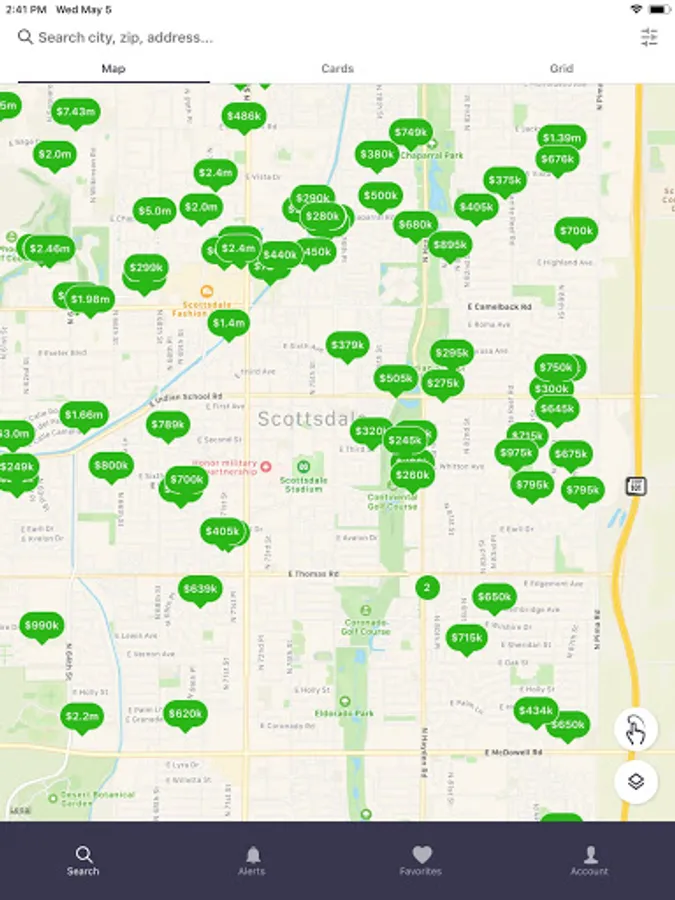Viewport: 675px width, 900px height.
Task: Tap the cluster marker labeled 2
Action: (x=427, y=587)
